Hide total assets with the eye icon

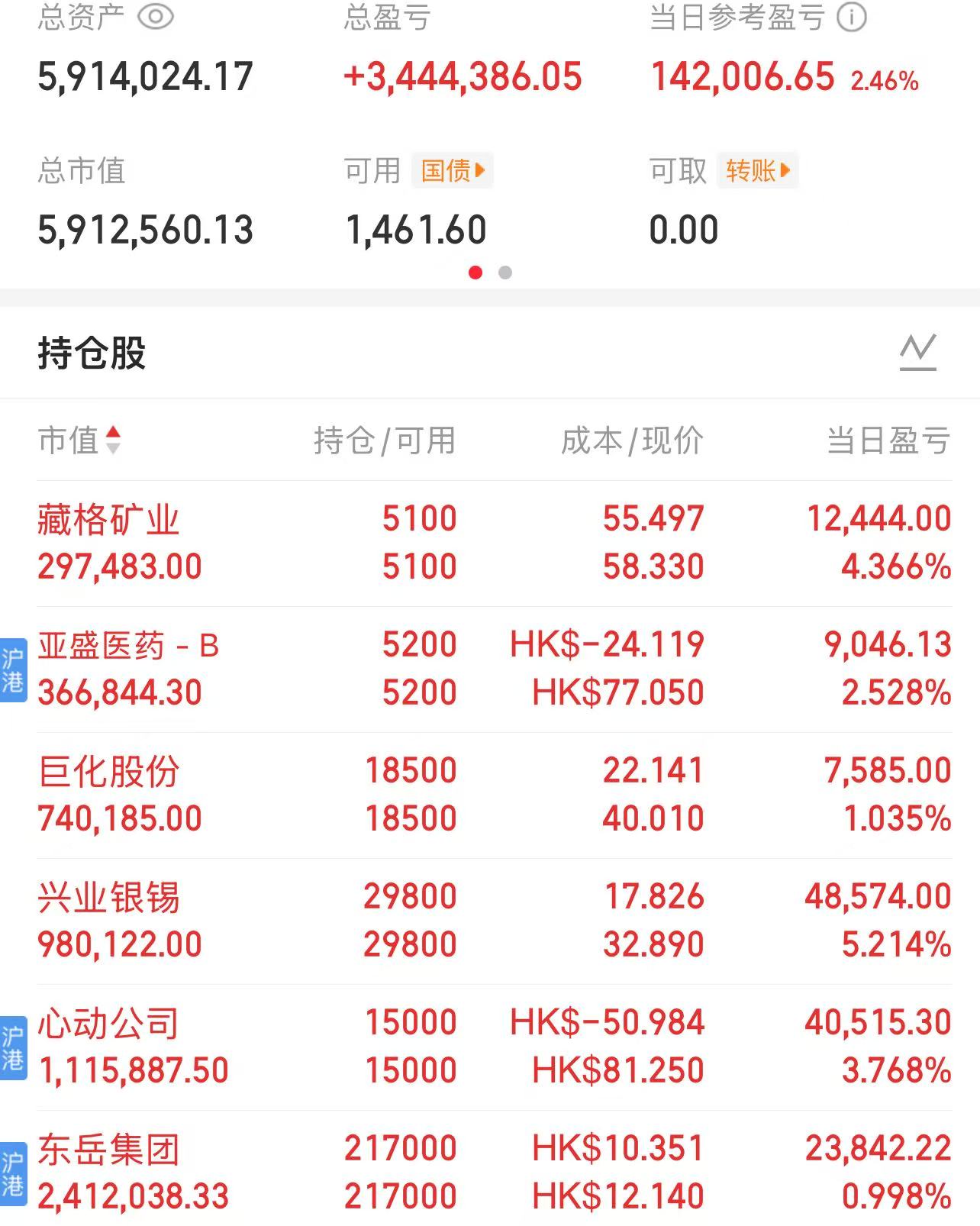point(155,16)
